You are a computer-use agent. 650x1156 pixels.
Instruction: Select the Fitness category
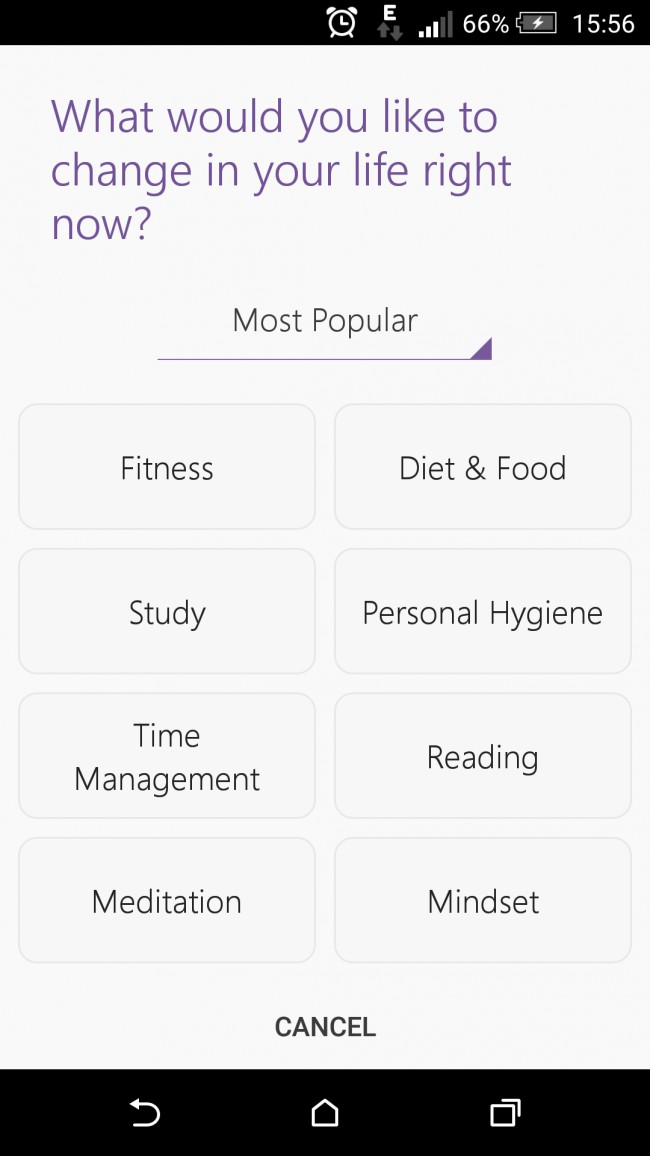tap(167, 466)
